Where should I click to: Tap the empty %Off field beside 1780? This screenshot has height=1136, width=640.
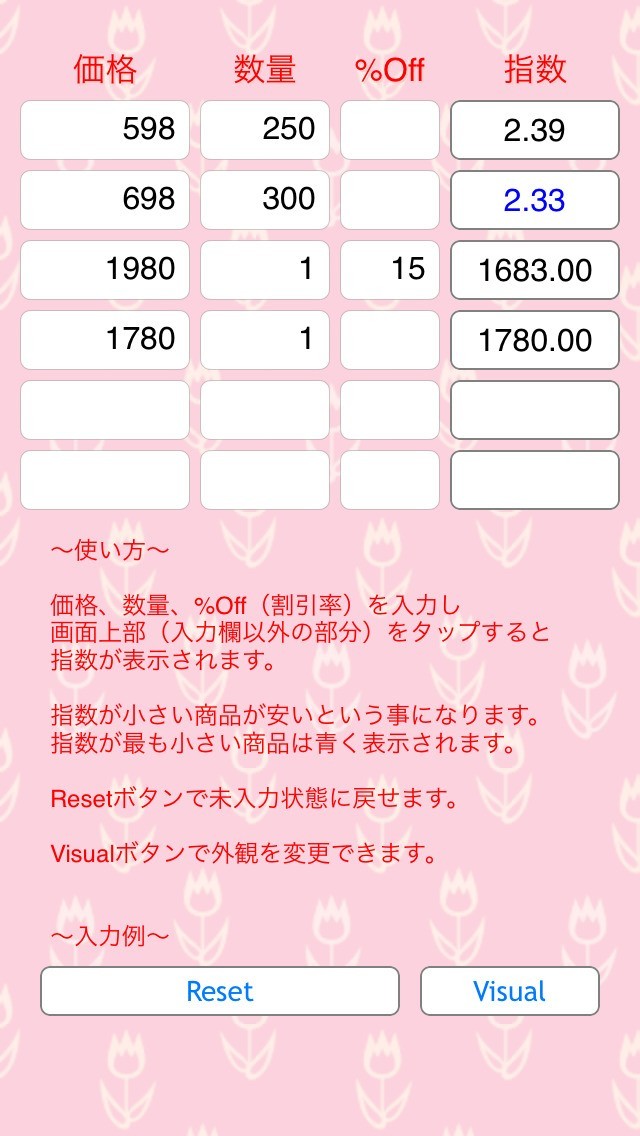tap(390, 340)
